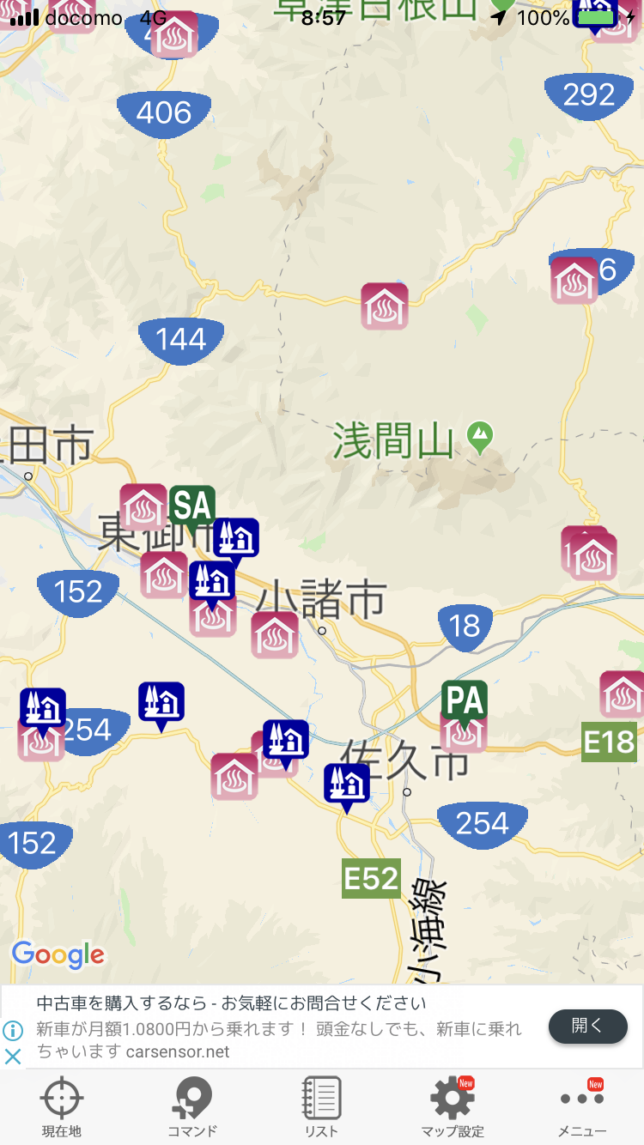The width and height of the screenshot is (644, 1145).
Task: Switch to the リスト list view
Action: click(x=321, y=1108)
